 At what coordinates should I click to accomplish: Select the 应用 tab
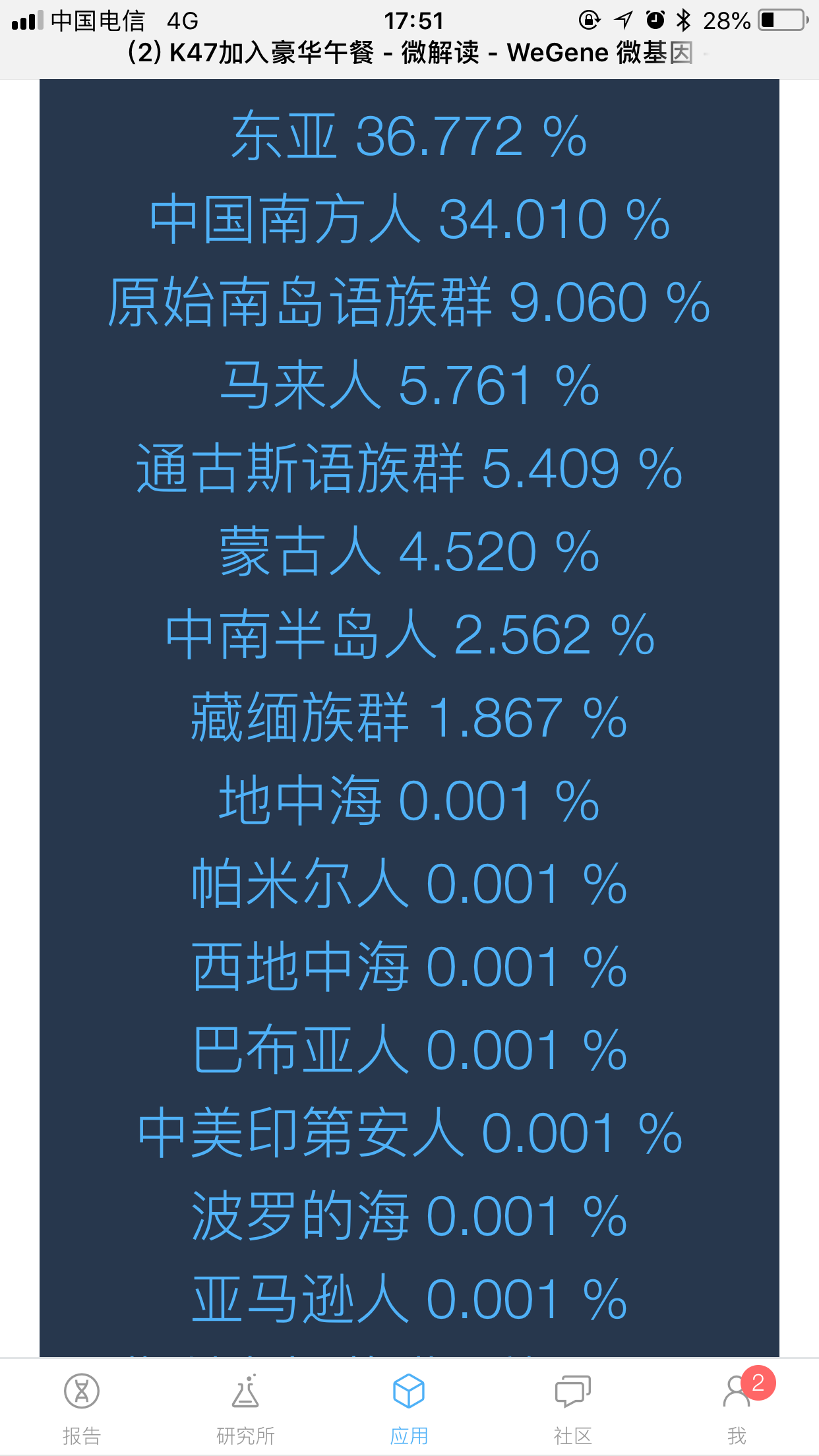(x=409, y=1408)
